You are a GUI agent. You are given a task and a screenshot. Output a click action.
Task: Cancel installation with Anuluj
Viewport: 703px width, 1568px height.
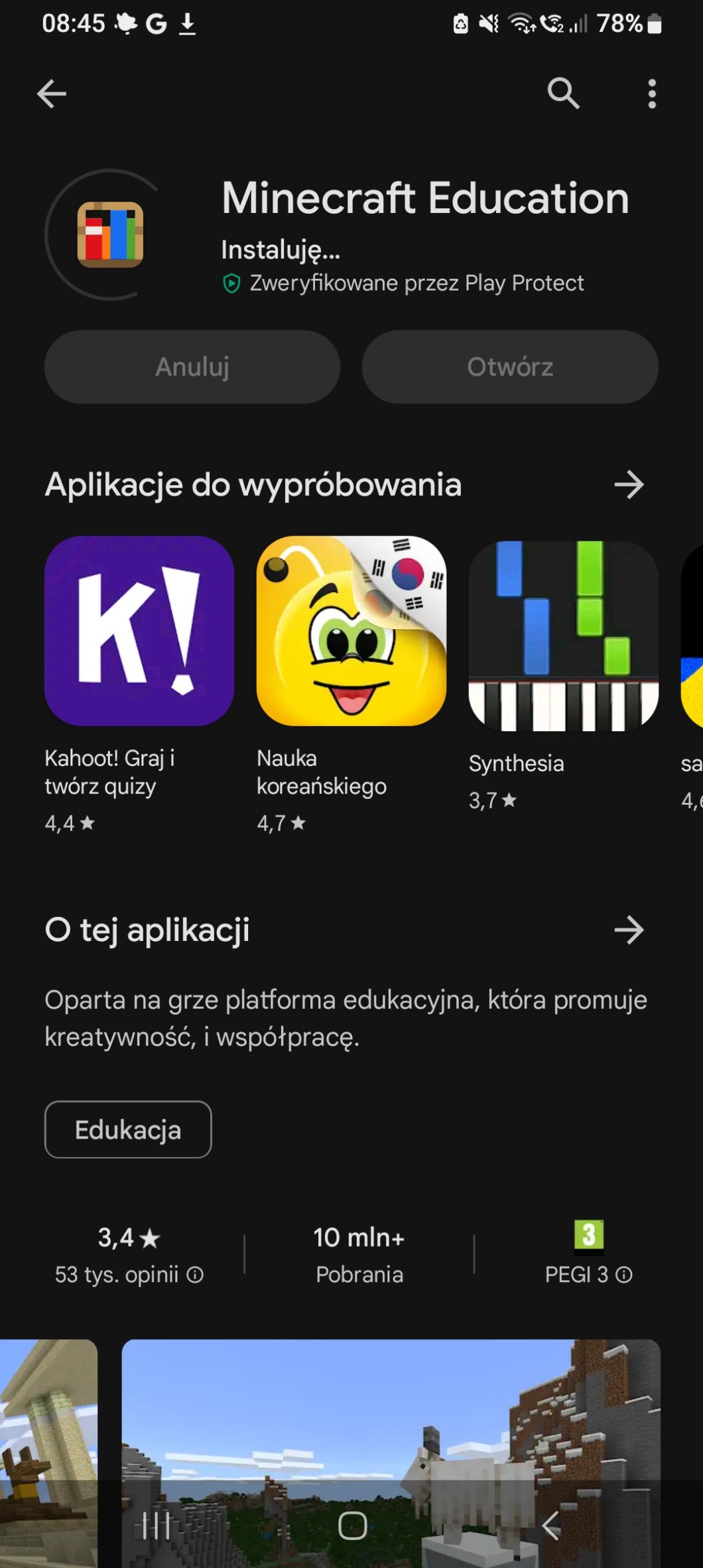point(192,367)
